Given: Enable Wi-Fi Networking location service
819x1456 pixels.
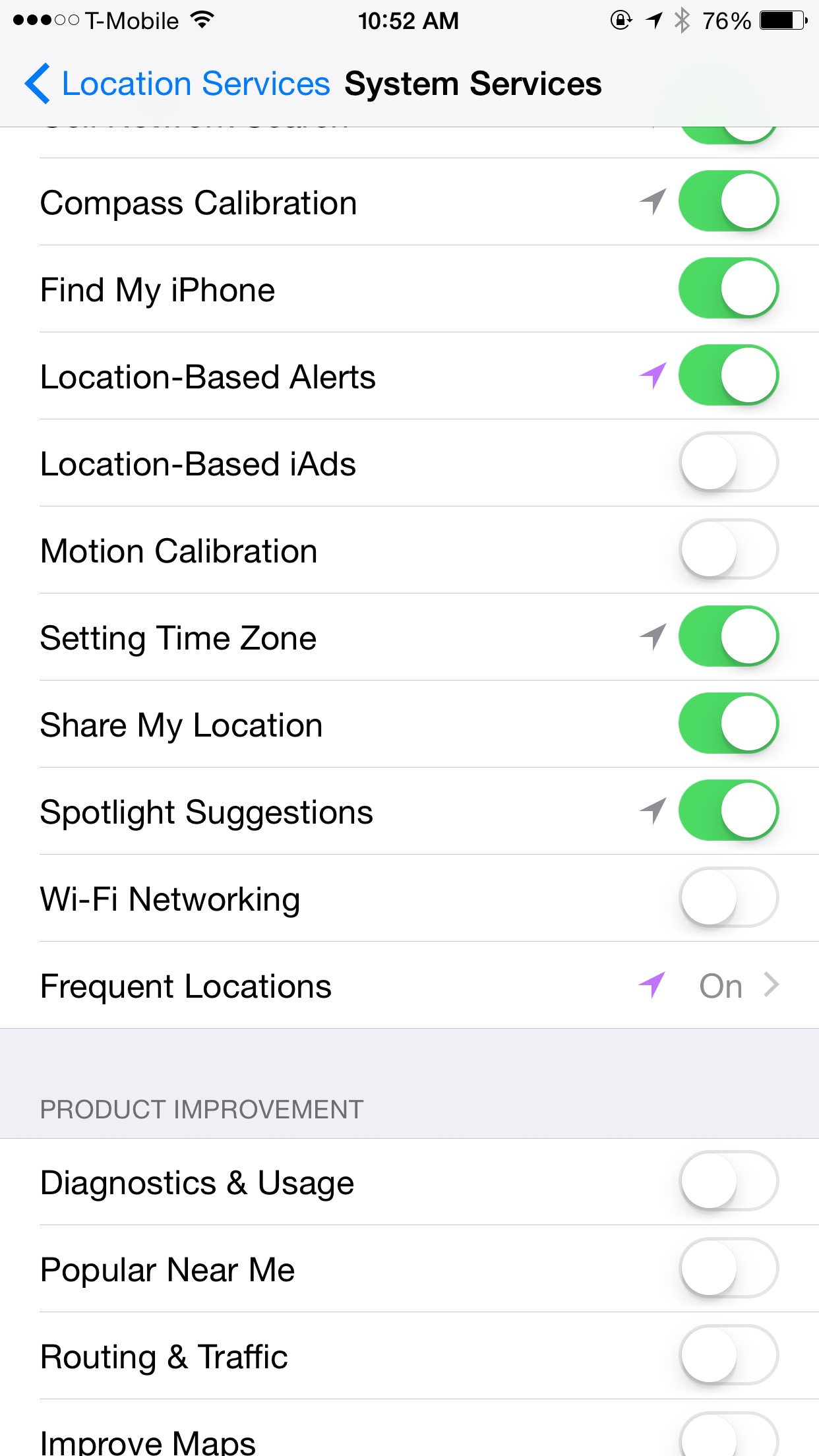Looking at the screenshot, I should [x=729, y=897].
